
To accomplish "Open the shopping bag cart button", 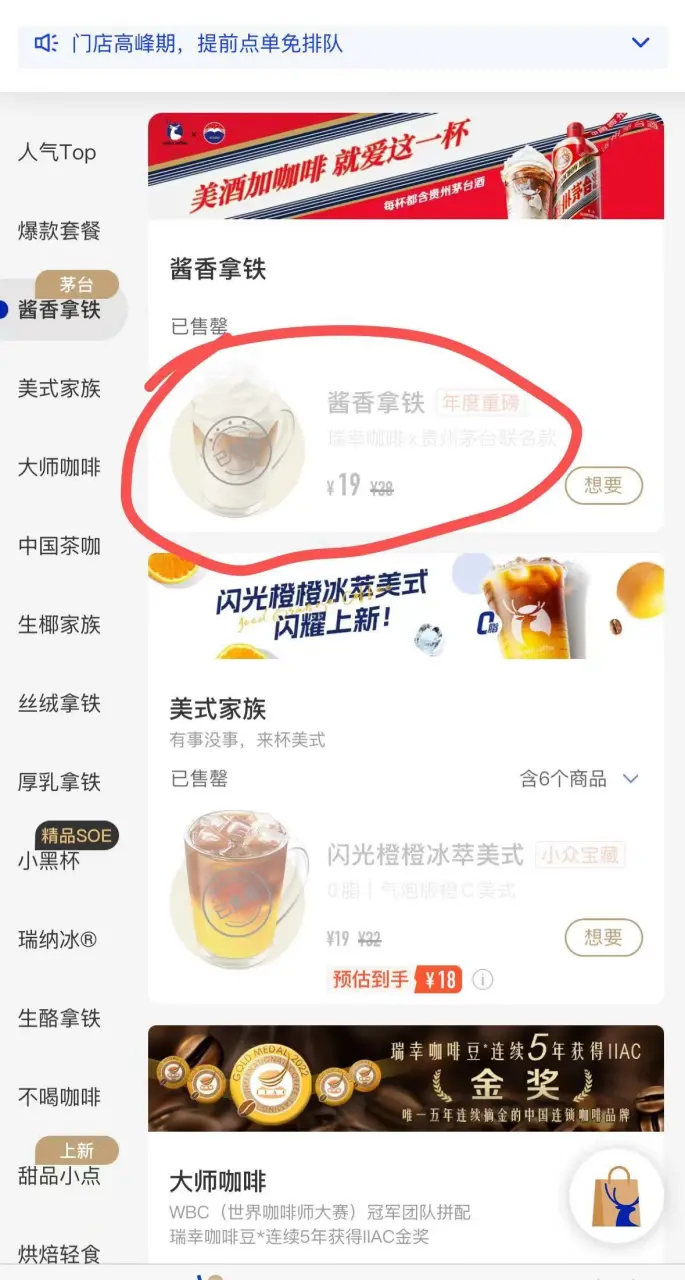I will point(616,1196).
